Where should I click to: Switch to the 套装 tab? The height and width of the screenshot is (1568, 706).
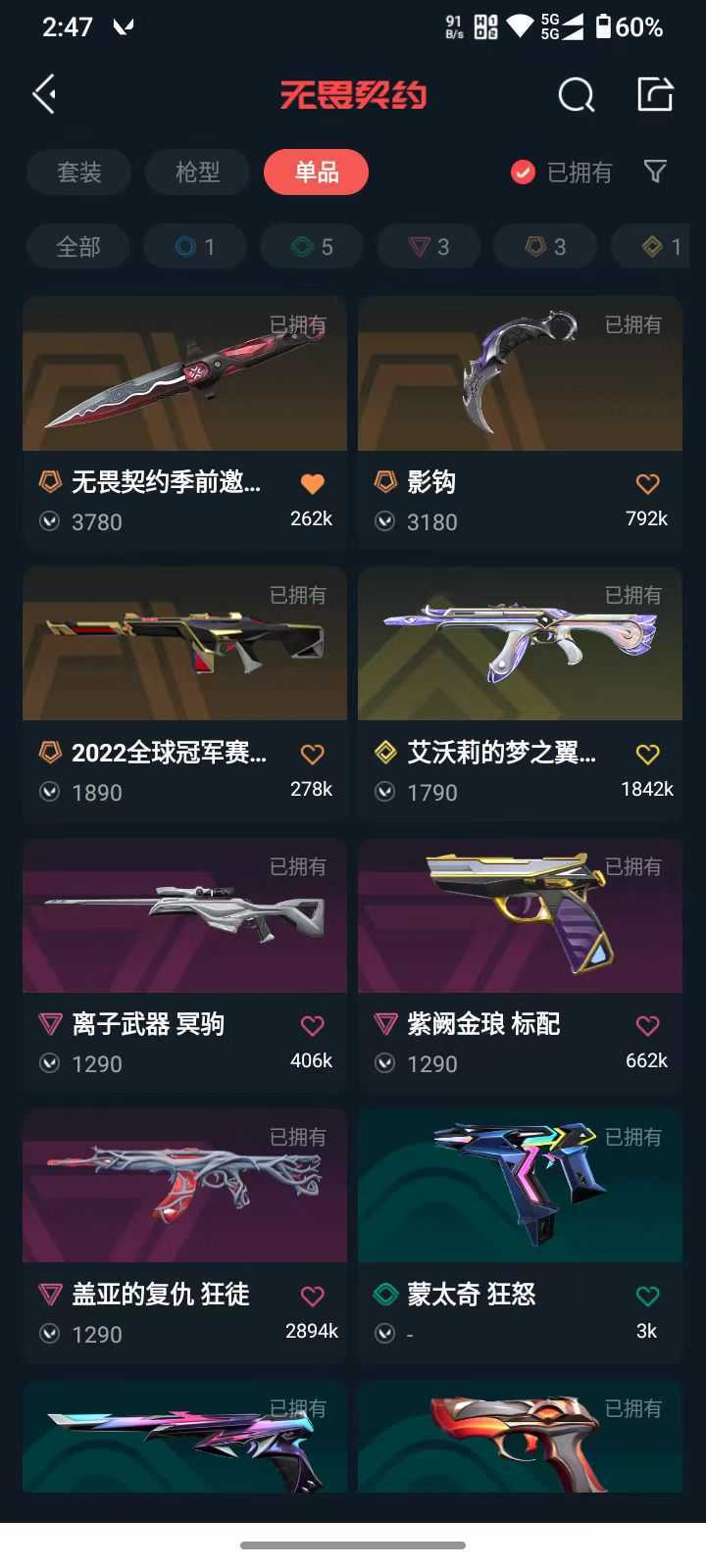pos(79,172)
